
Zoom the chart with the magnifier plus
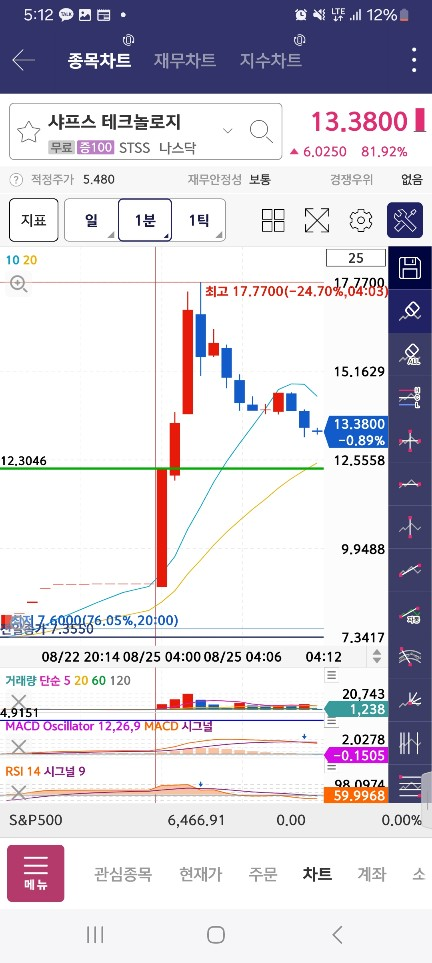click(x=18, y=284)
